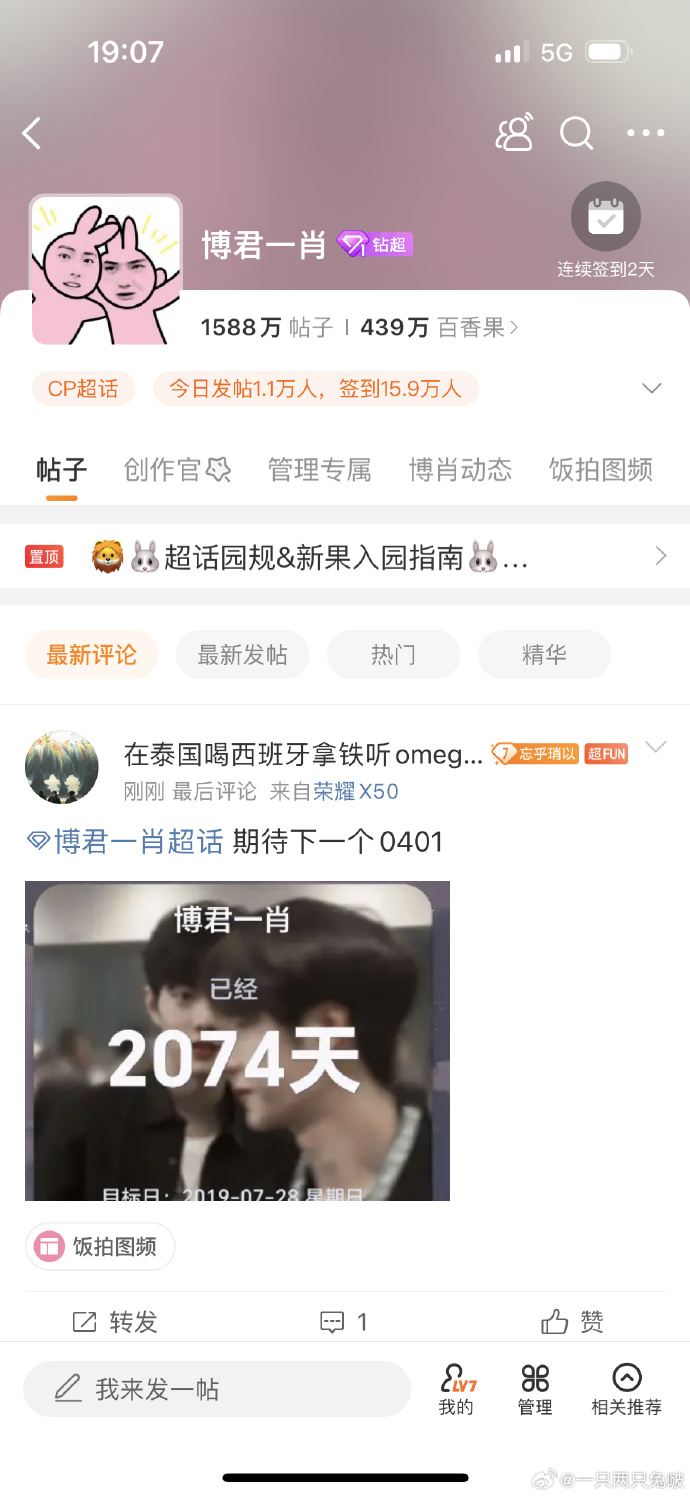Screen dimensions: 690x1496
Task: Open the three-dot overflow menu
Action: (x=645, y=133)
